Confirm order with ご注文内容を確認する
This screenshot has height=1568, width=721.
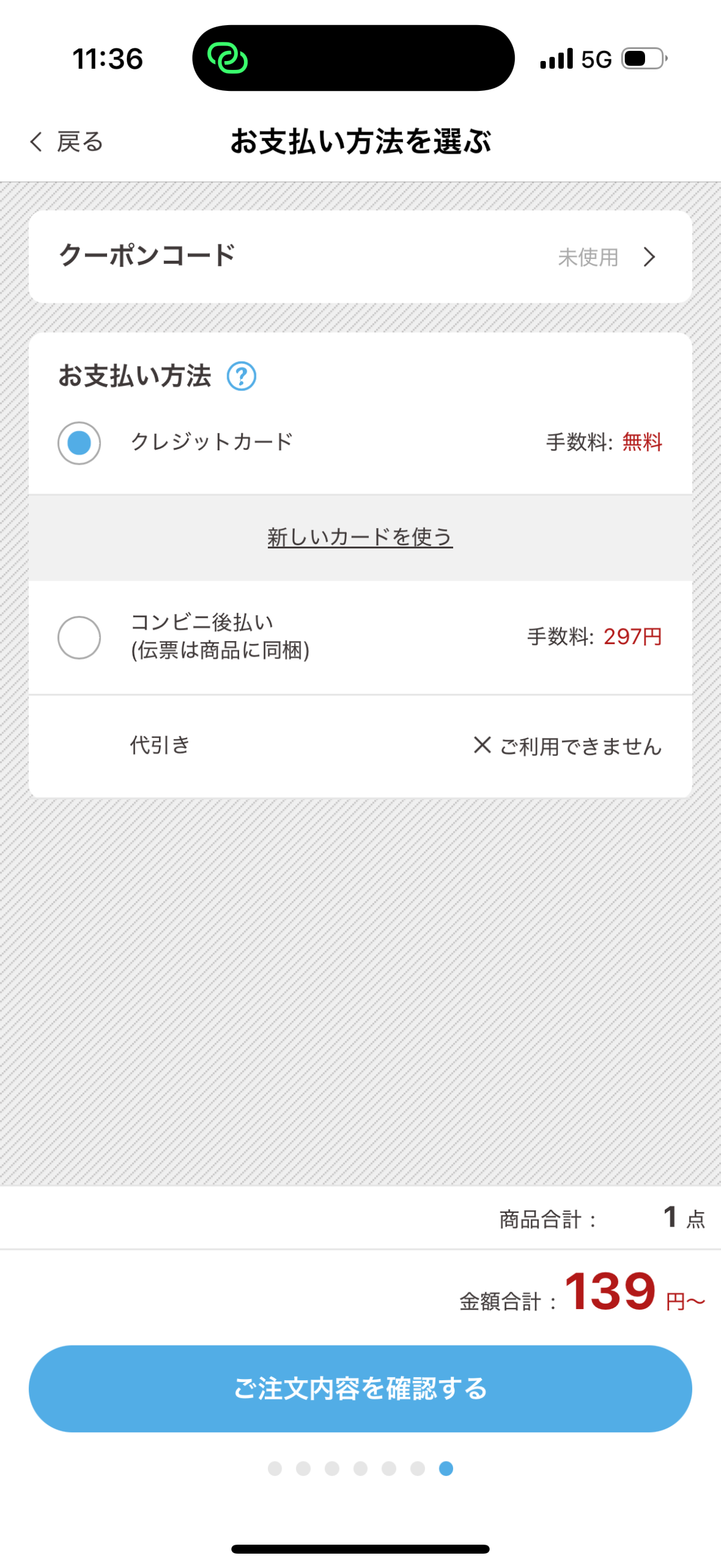pos(360,1389)
